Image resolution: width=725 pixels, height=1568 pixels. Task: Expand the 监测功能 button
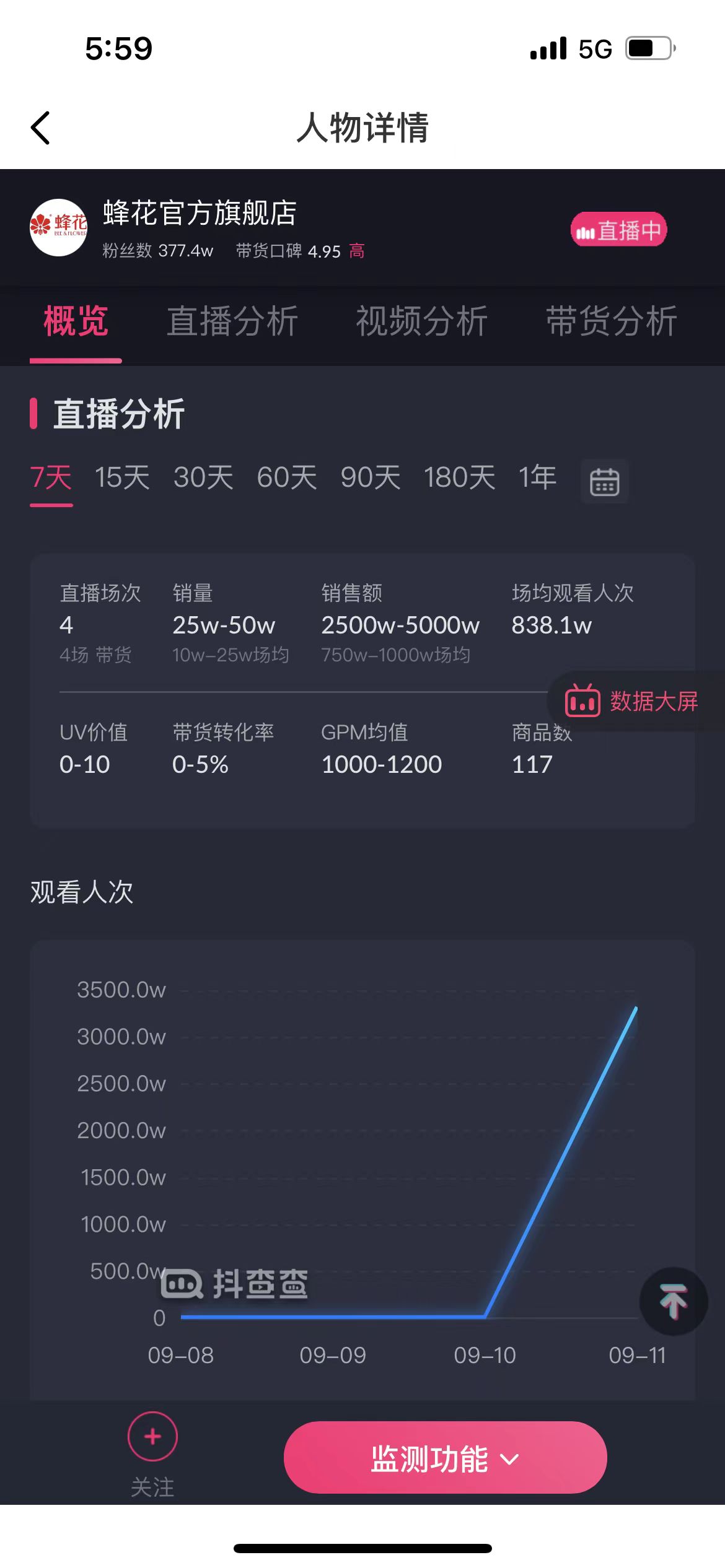(445, 1458)
